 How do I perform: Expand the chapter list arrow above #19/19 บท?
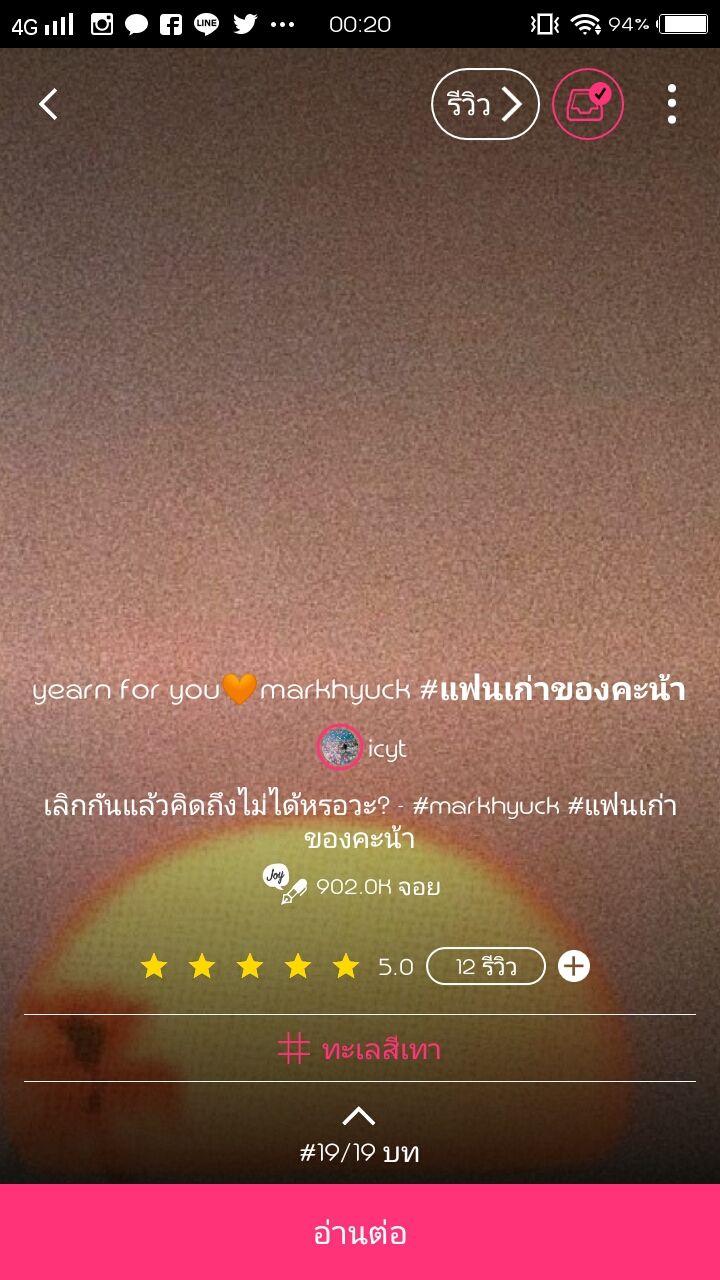(359, 1116)
